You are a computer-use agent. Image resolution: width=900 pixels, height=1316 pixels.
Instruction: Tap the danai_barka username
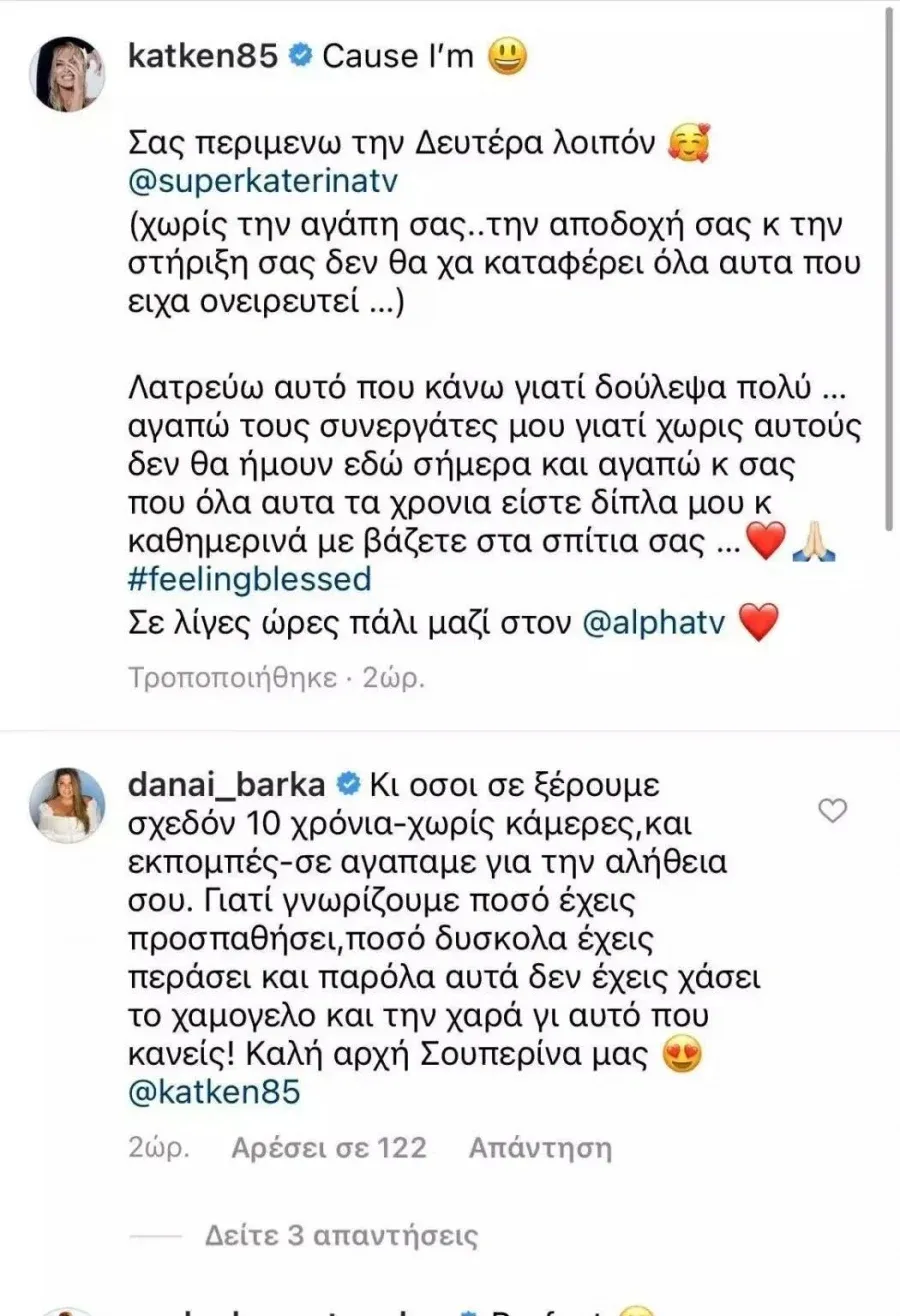(227, 784)
